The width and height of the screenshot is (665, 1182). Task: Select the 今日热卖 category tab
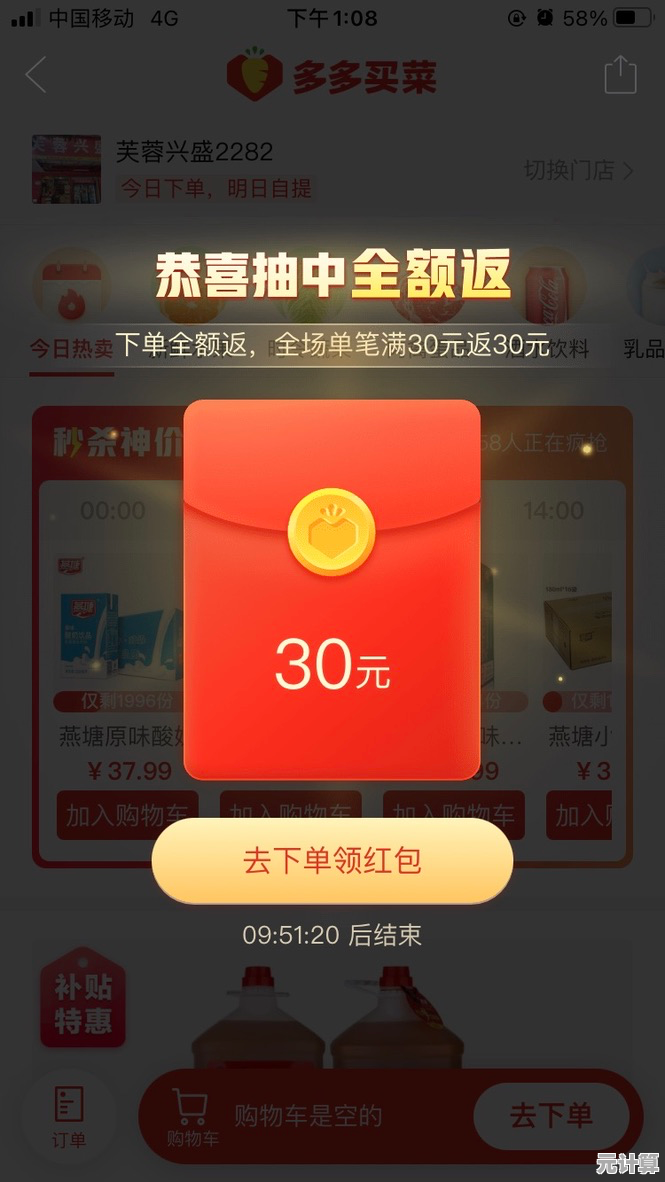pyautogui.click(x=70, y=349)
